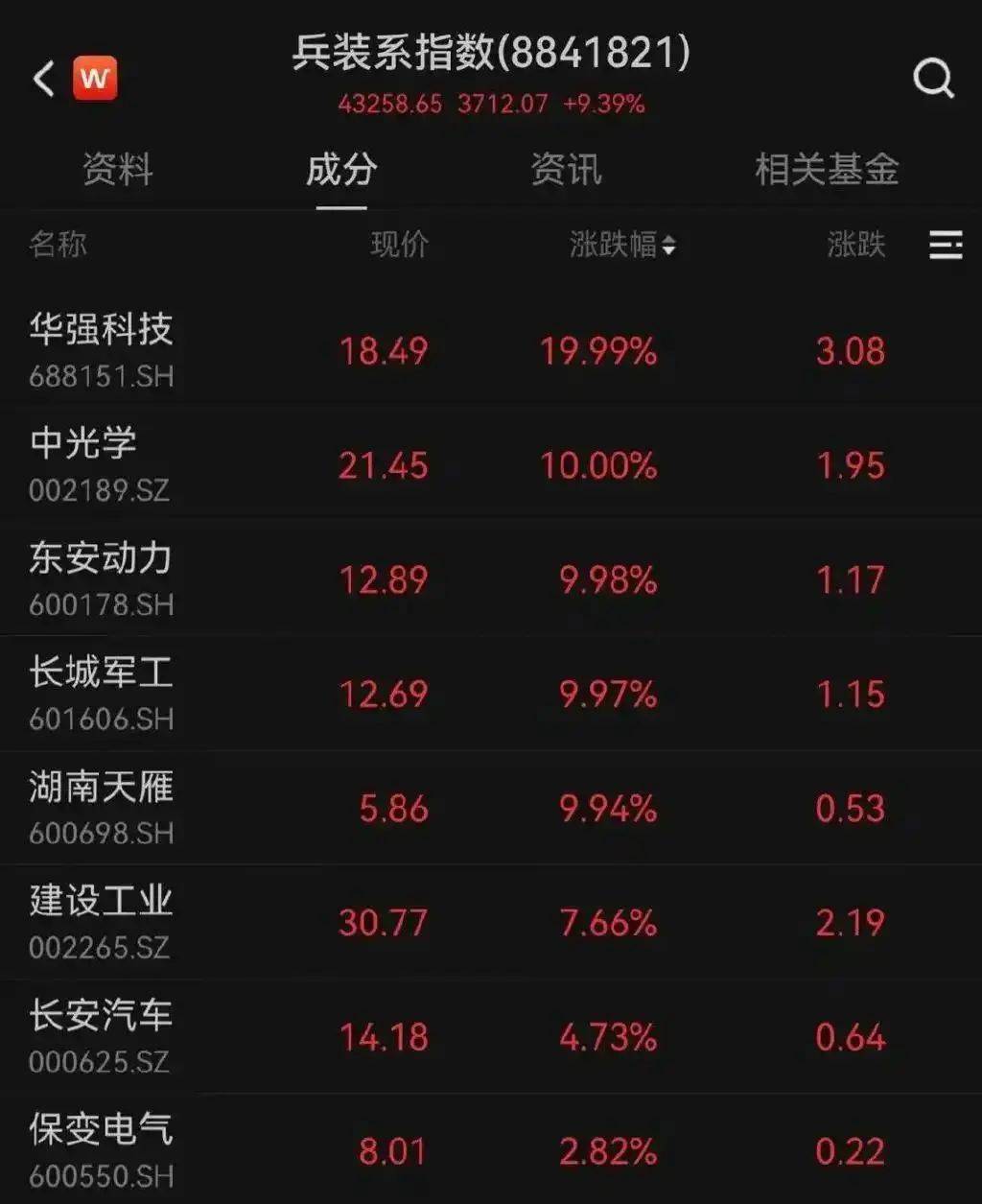
Task: Go back with the arrow icon
Action: (x=43, y=79)
